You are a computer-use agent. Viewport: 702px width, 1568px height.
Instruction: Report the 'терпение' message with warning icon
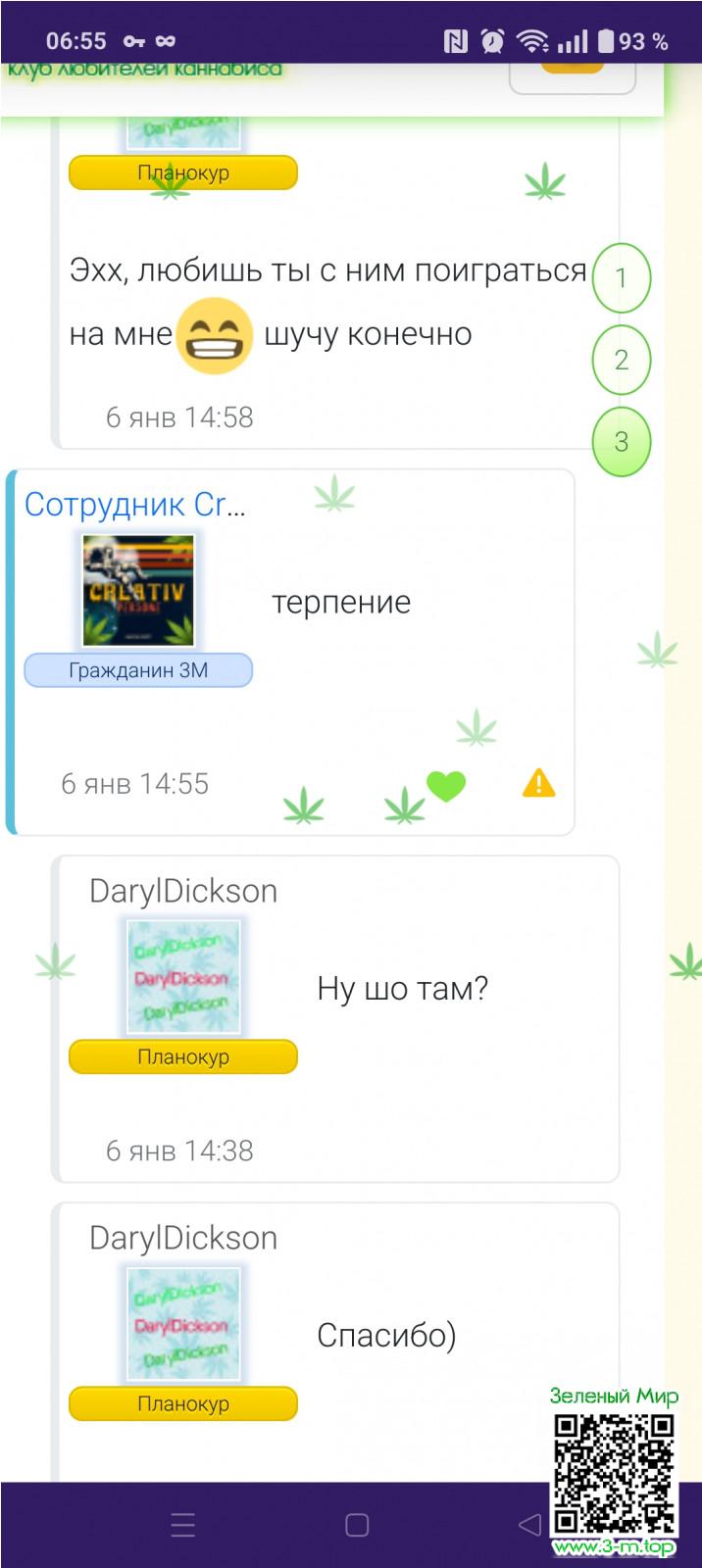pos(538,784)
